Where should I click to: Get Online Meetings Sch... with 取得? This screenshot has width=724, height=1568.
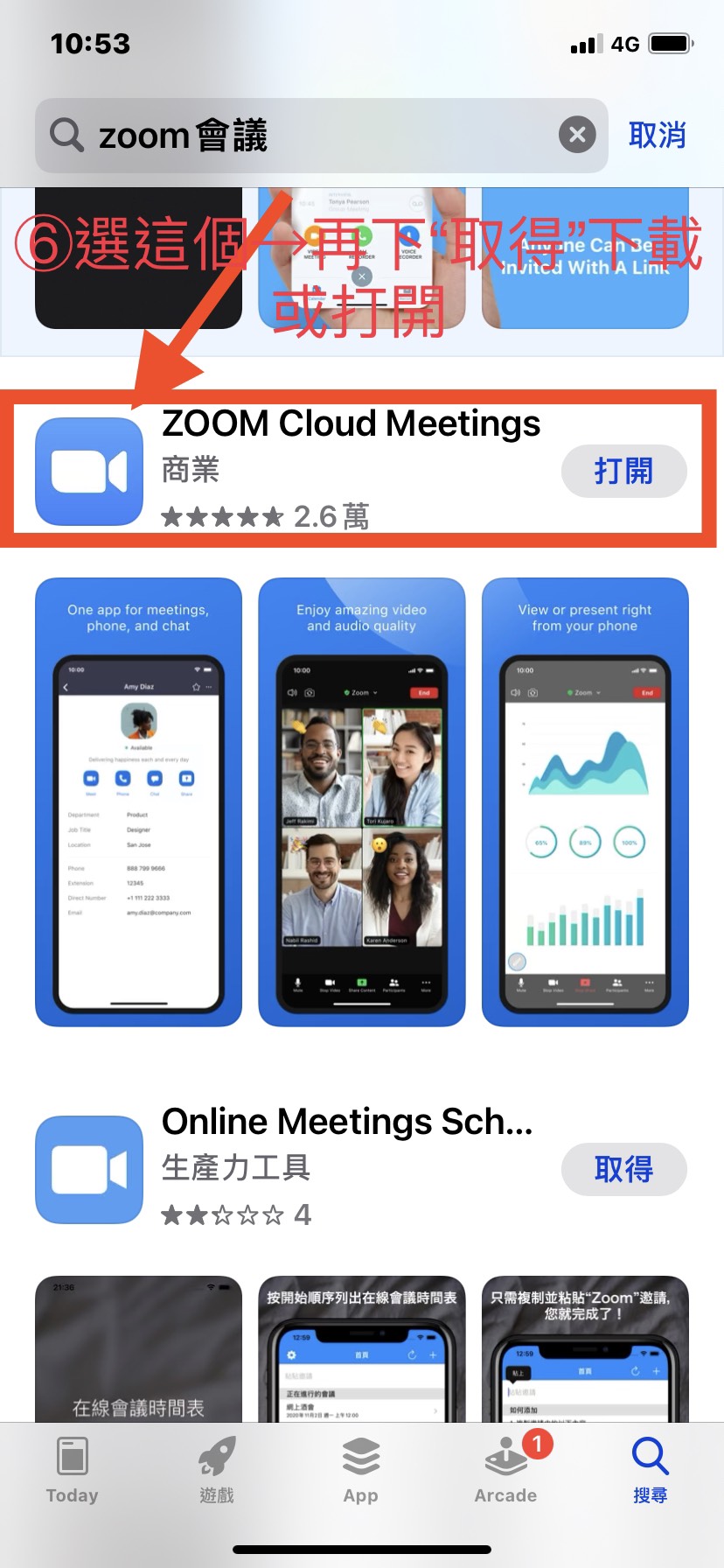(623, 1169)
